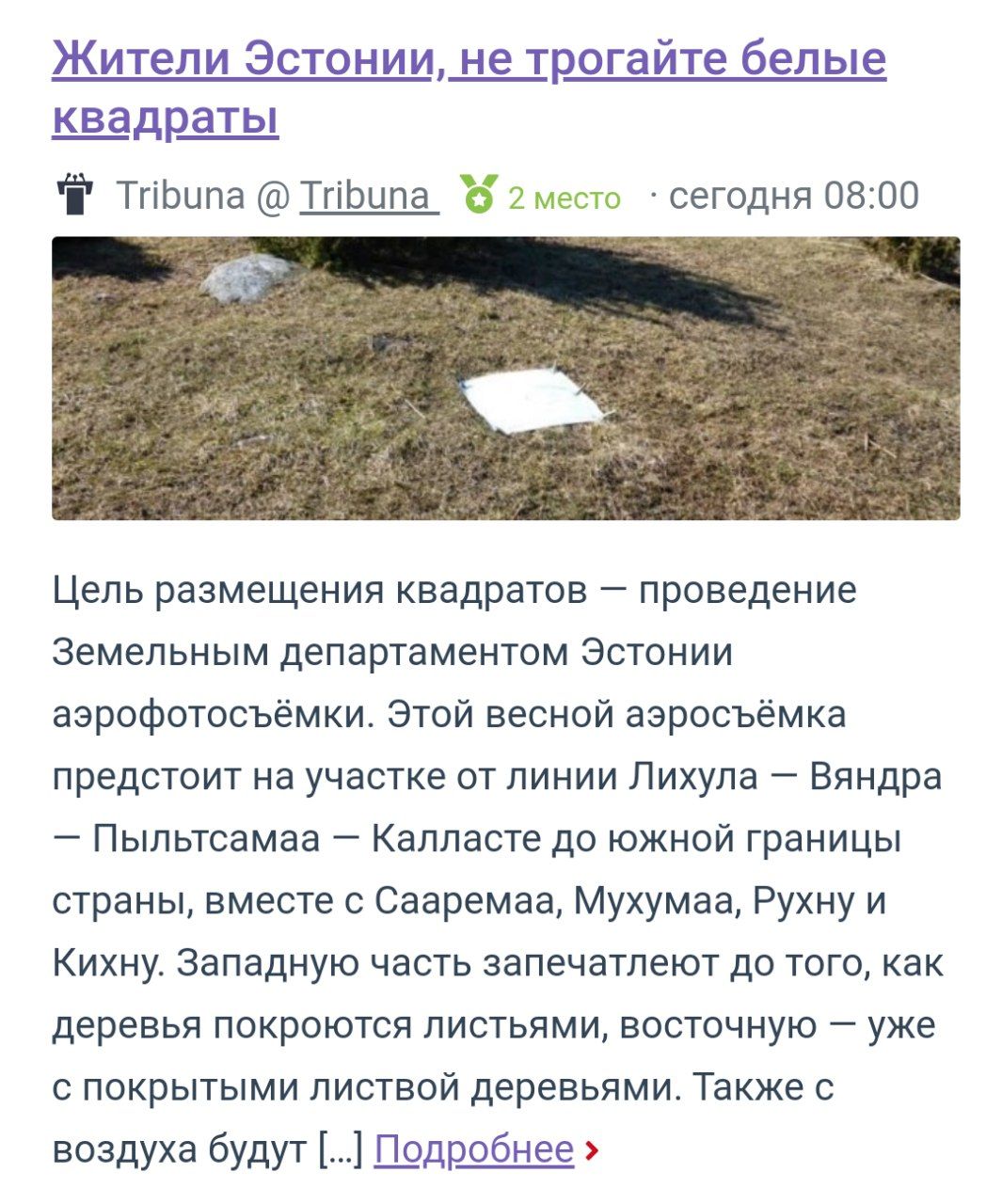Visit the Tribuna author link
The width and height of the screenshot is (1002, 1204).
[368, 196]
